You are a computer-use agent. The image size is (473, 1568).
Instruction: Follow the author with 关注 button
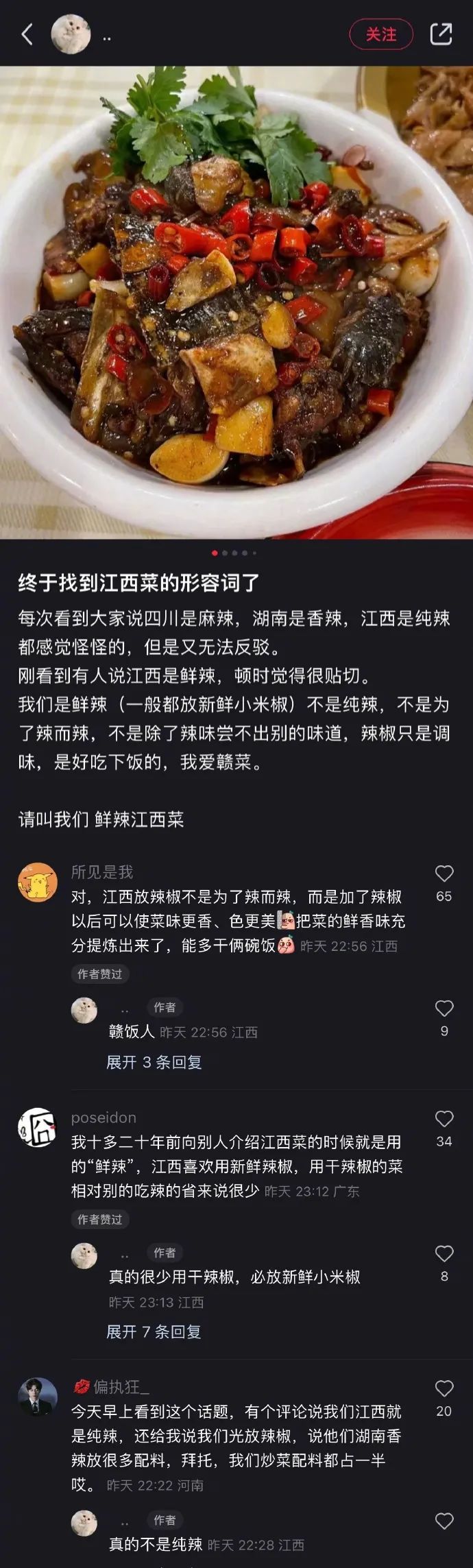(x=381, y=34)
